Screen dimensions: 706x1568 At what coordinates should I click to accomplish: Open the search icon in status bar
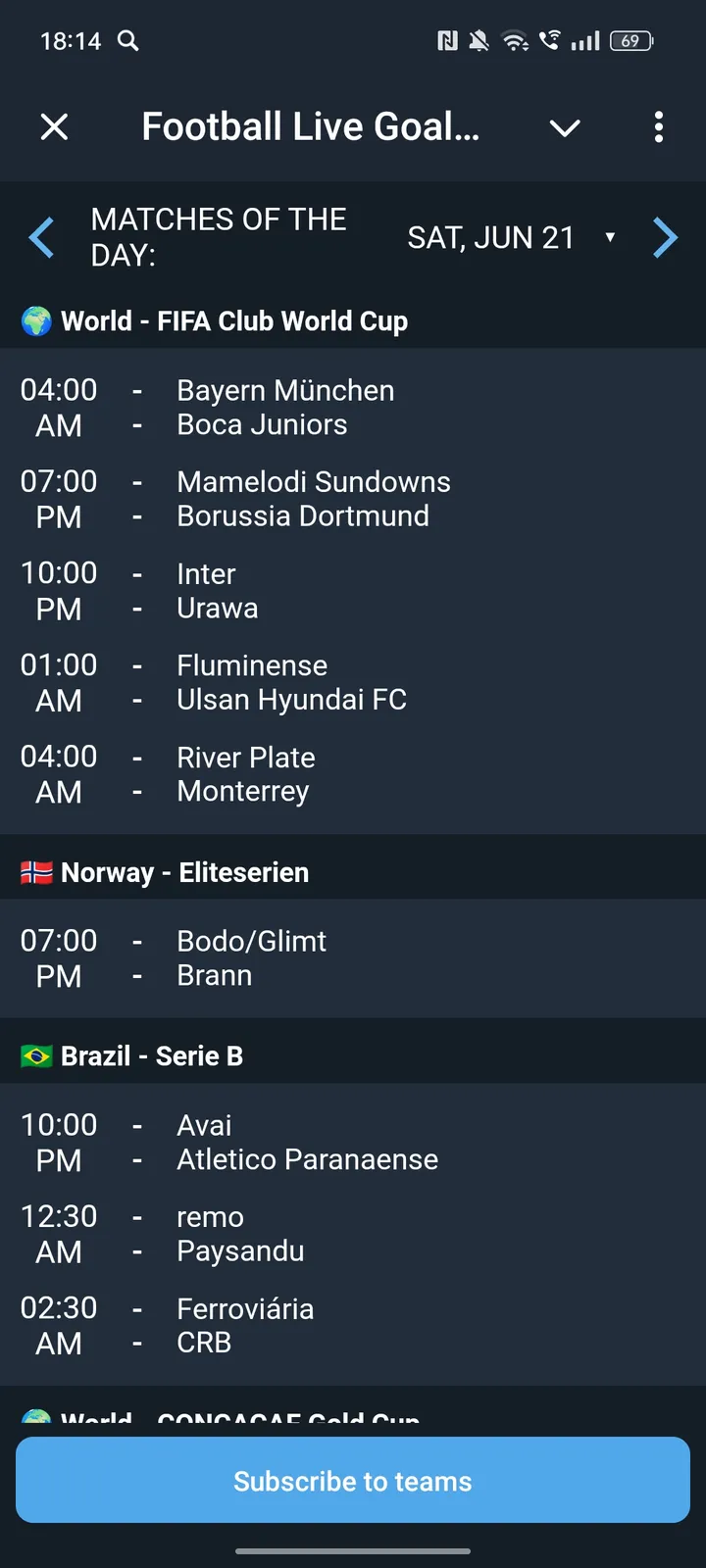point(127,41)
